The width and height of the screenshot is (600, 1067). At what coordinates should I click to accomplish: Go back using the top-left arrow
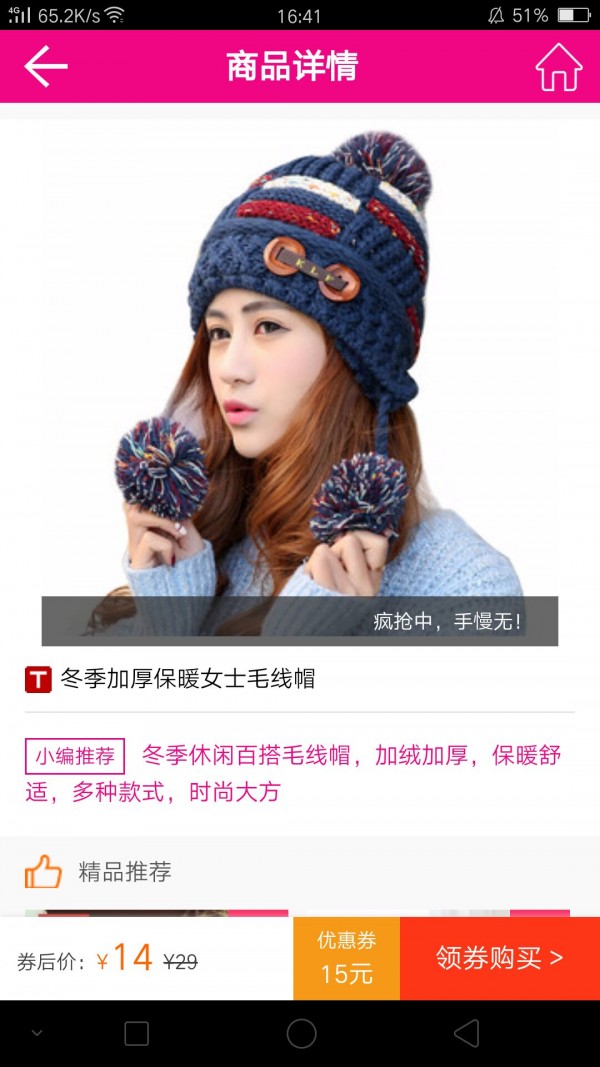click(46, 67)
